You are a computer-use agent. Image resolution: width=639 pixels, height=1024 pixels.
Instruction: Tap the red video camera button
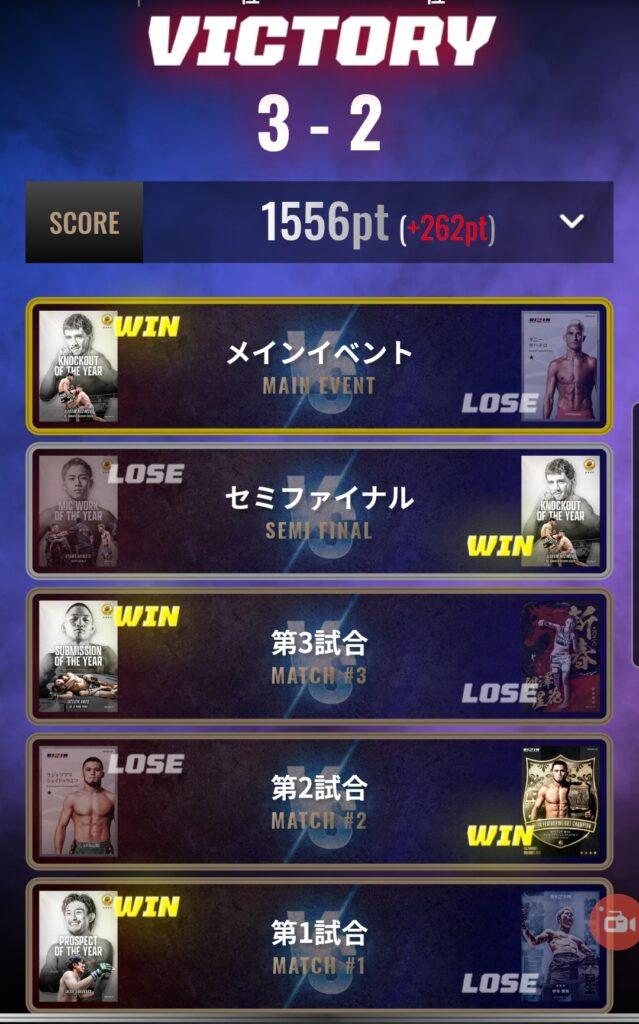(616, 922)
